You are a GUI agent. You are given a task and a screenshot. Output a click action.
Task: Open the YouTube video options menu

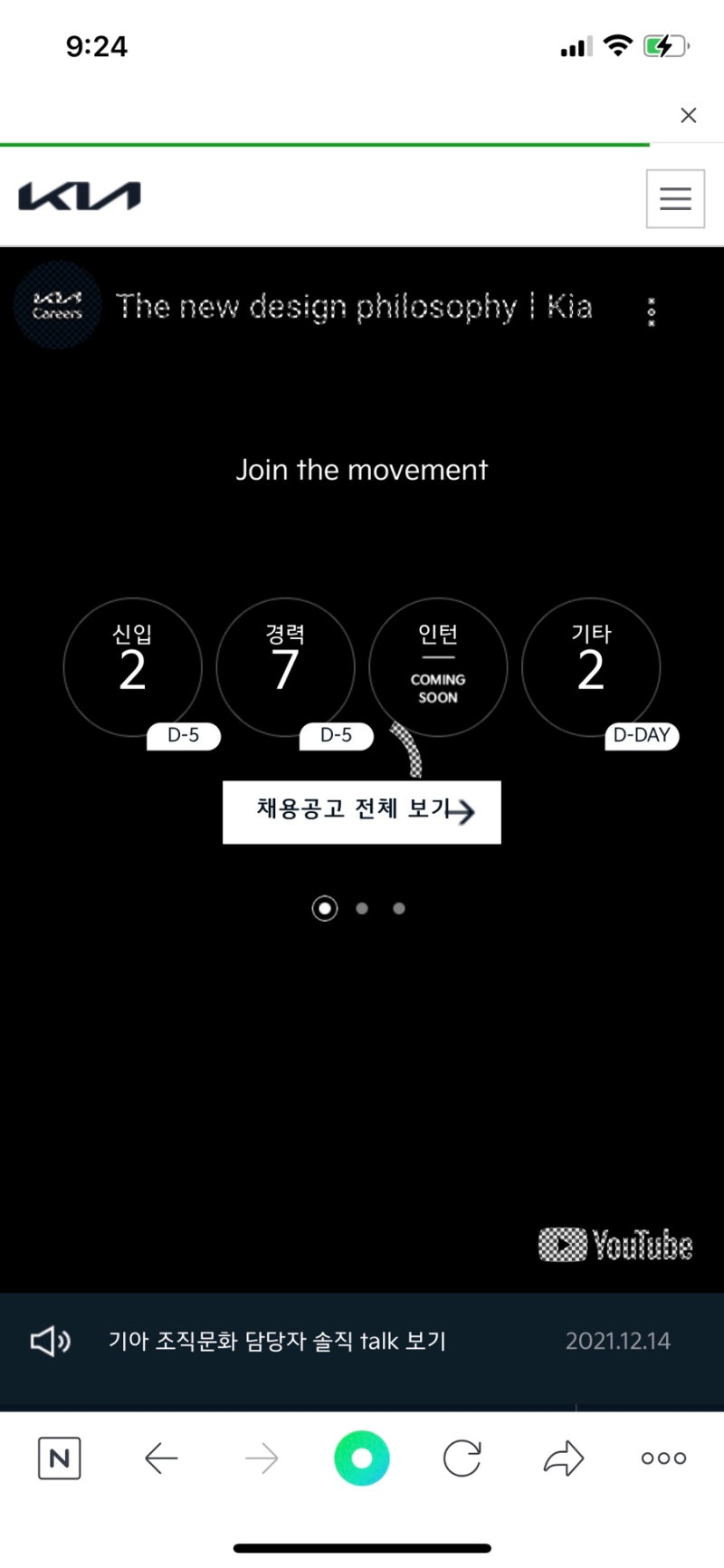click(x=651, y=311)
